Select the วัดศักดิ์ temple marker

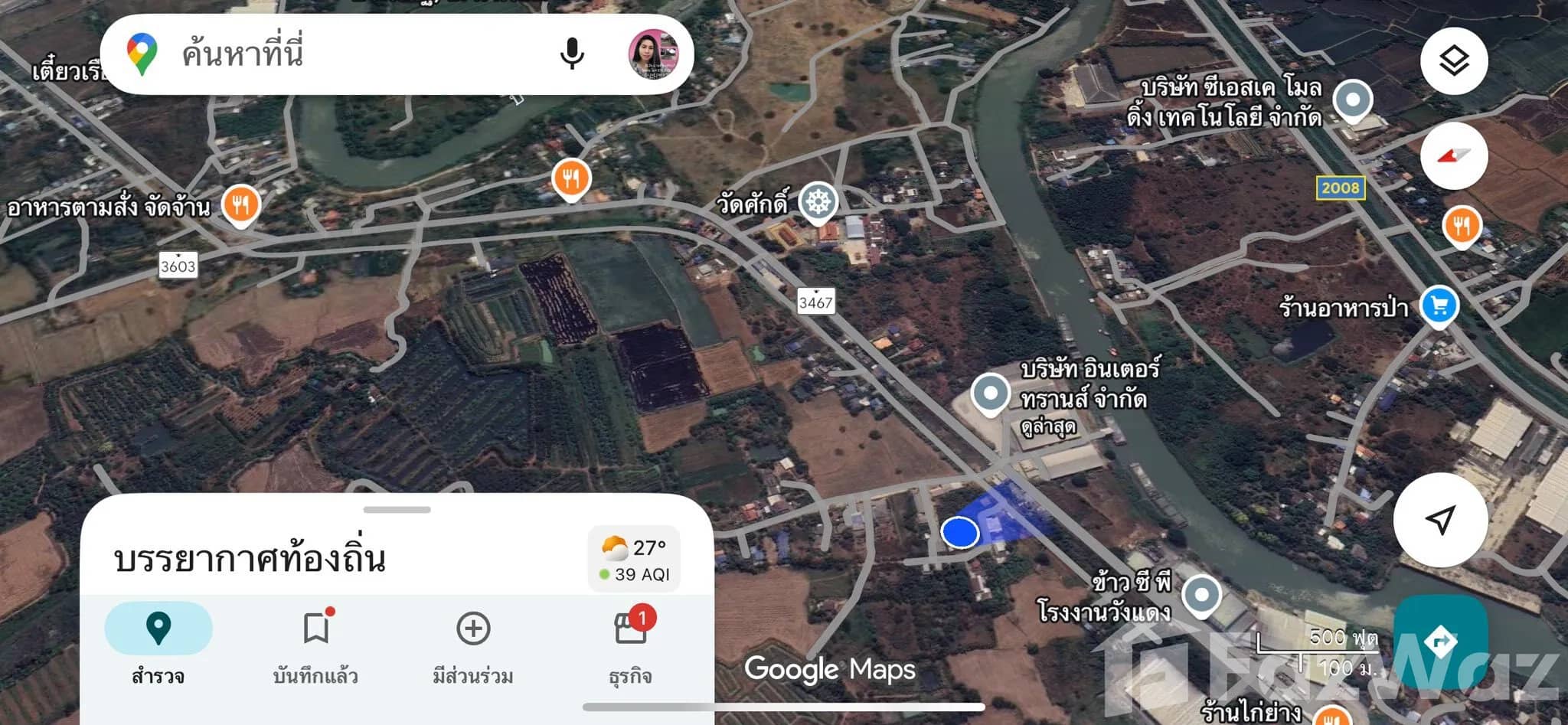coord(818,203)
